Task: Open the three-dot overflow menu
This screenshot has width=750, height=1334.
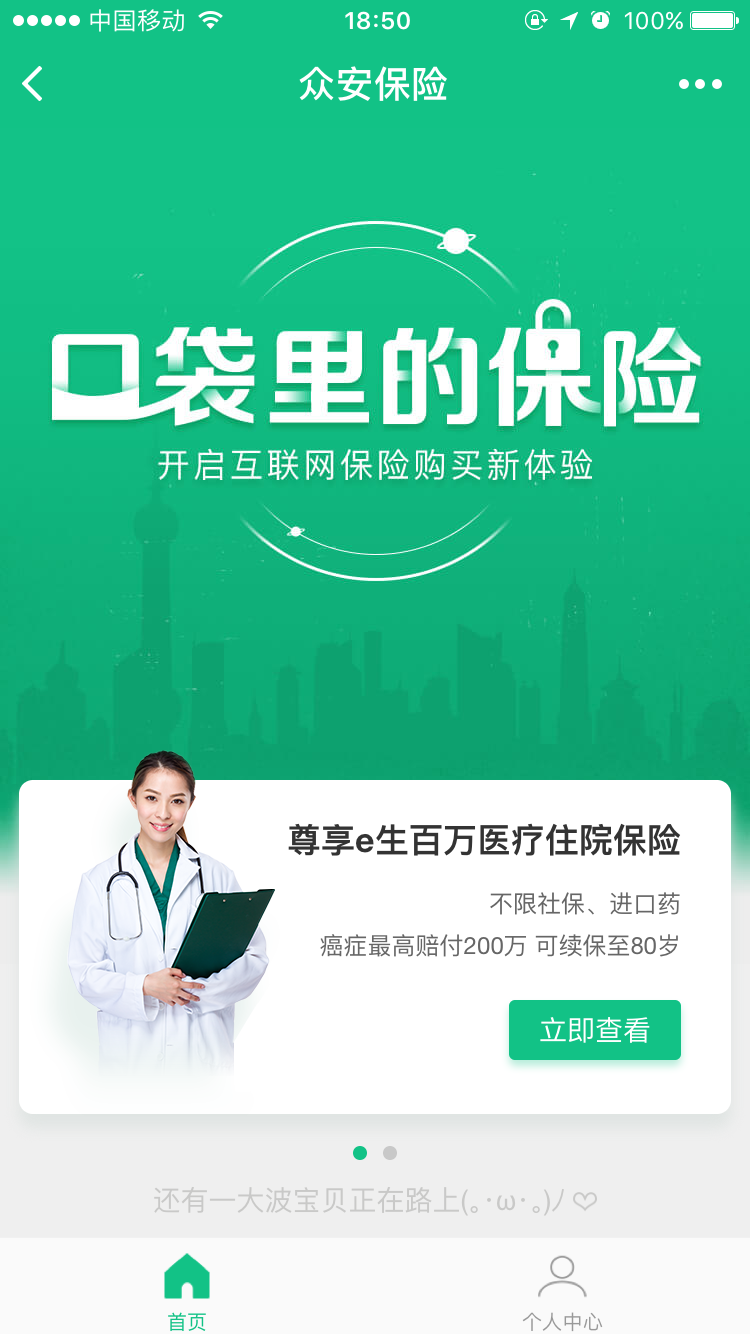Action: point(700,84)
